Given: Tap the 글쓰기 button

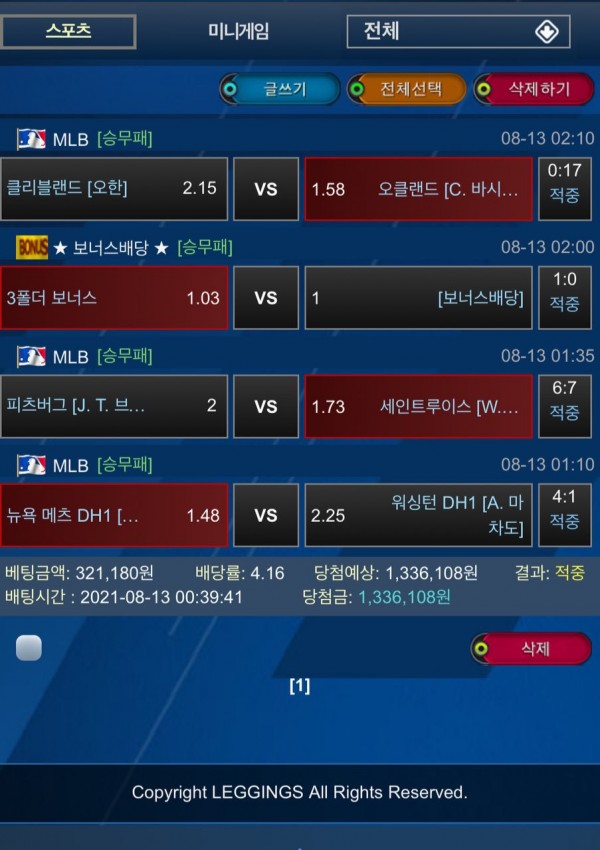Looking at the screenshot, I should (279, 89).
